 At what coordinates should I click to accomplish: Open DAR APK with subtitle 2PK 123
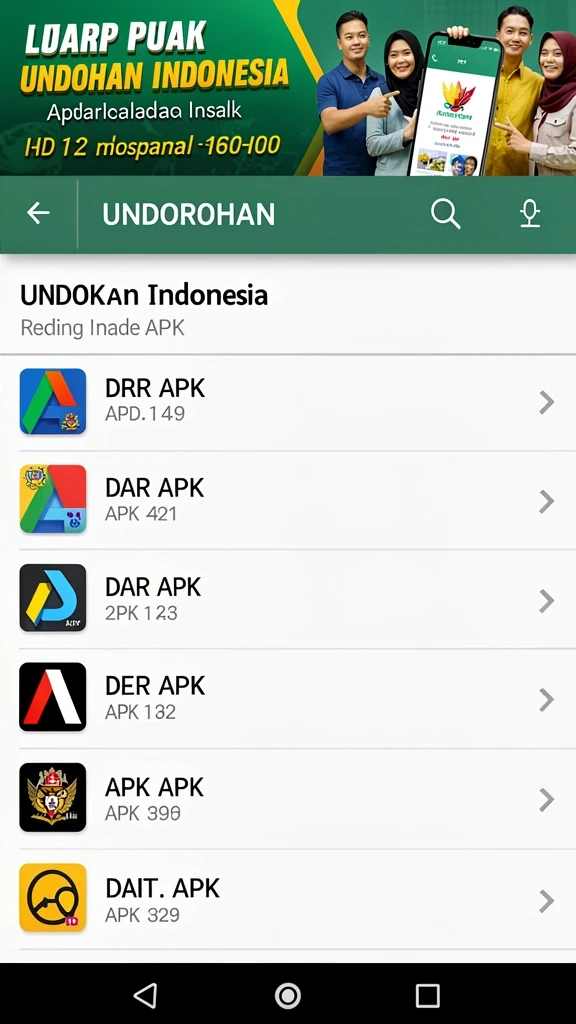click(288, 600)
